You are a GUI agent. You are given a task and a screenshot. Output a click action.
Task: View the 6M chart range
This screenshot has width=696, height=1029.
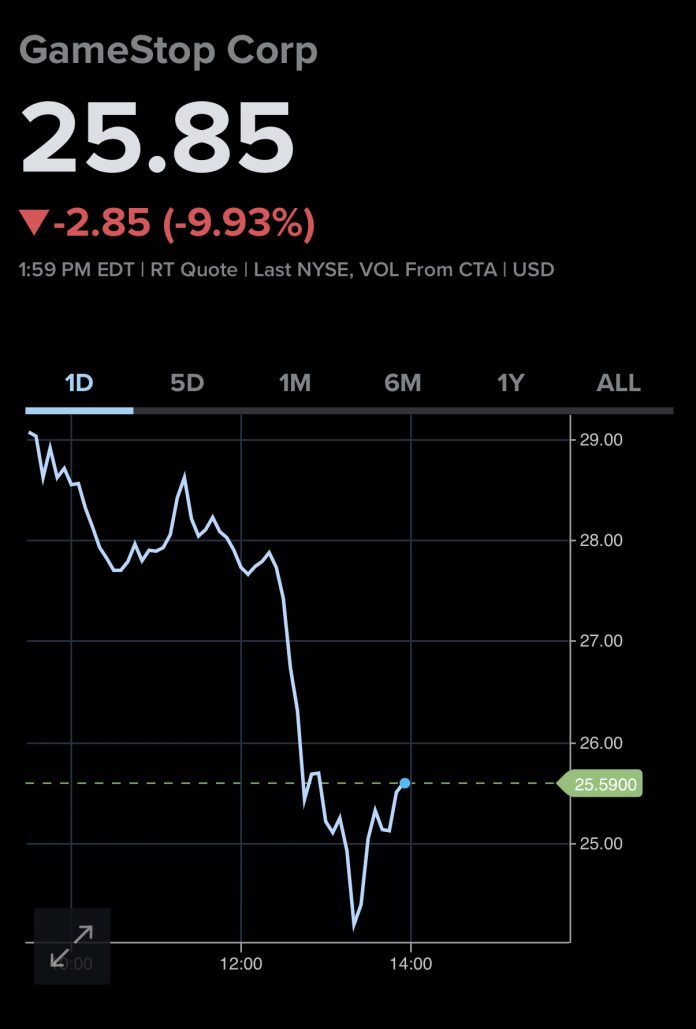click(403, 383)
